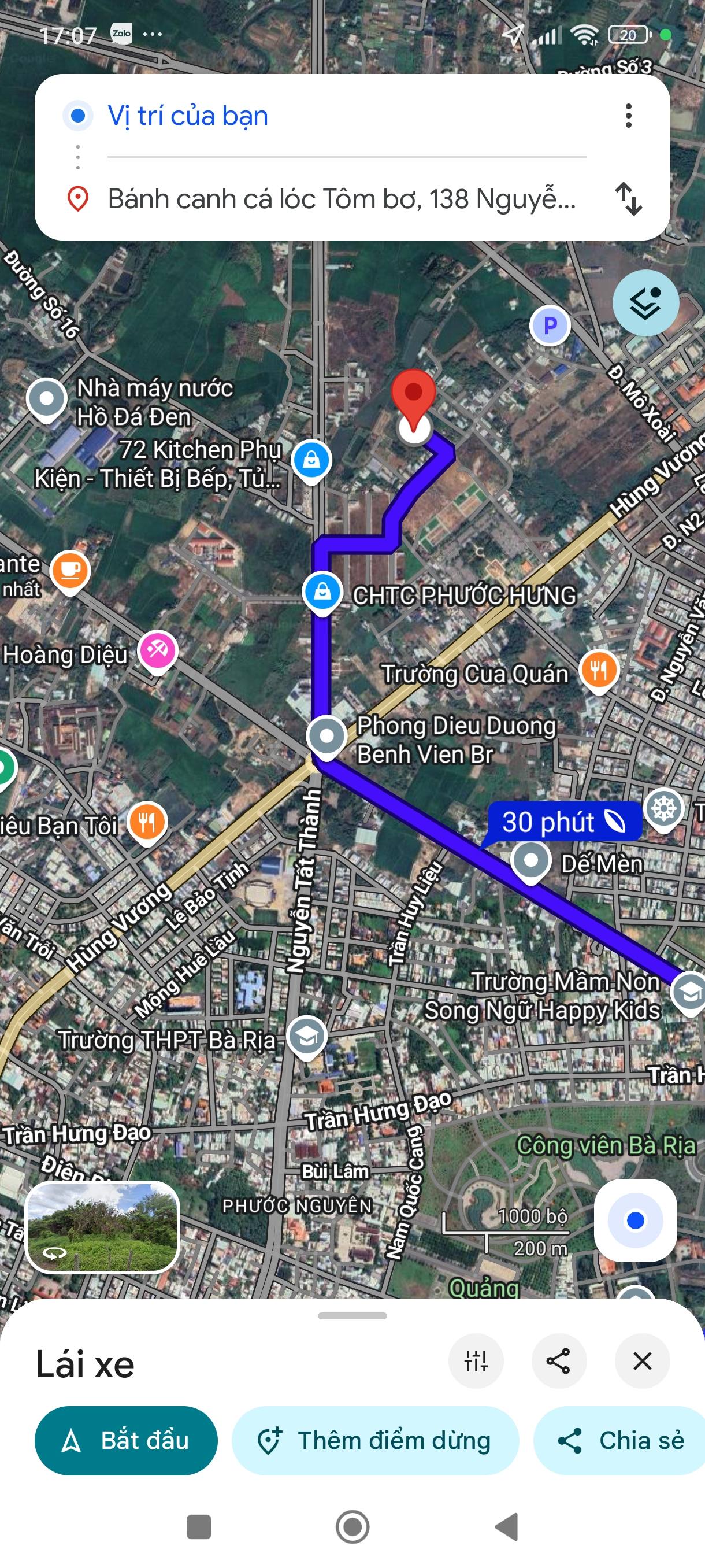The image size is (705, 1568).
Task: Select the CHTC PHƯỚC HƯNG map marker
Action: coord(322,591)
